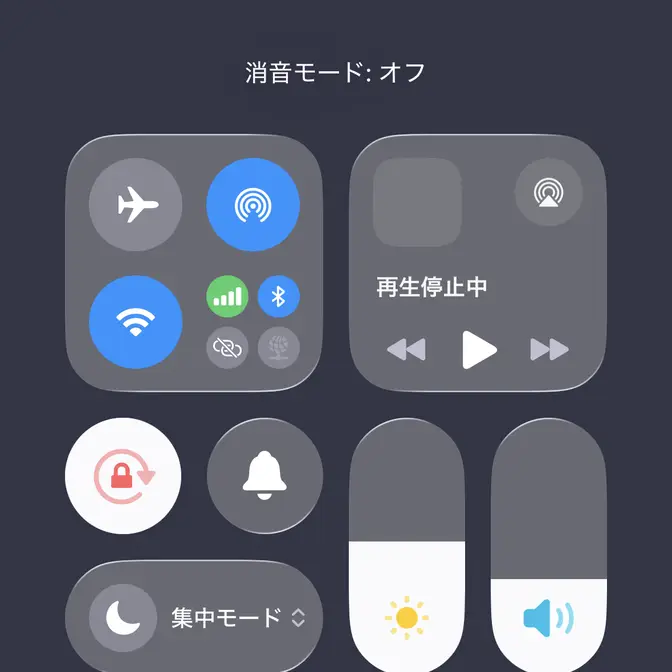
Task: Toggle silent mode with the bell
Action: 264,475
